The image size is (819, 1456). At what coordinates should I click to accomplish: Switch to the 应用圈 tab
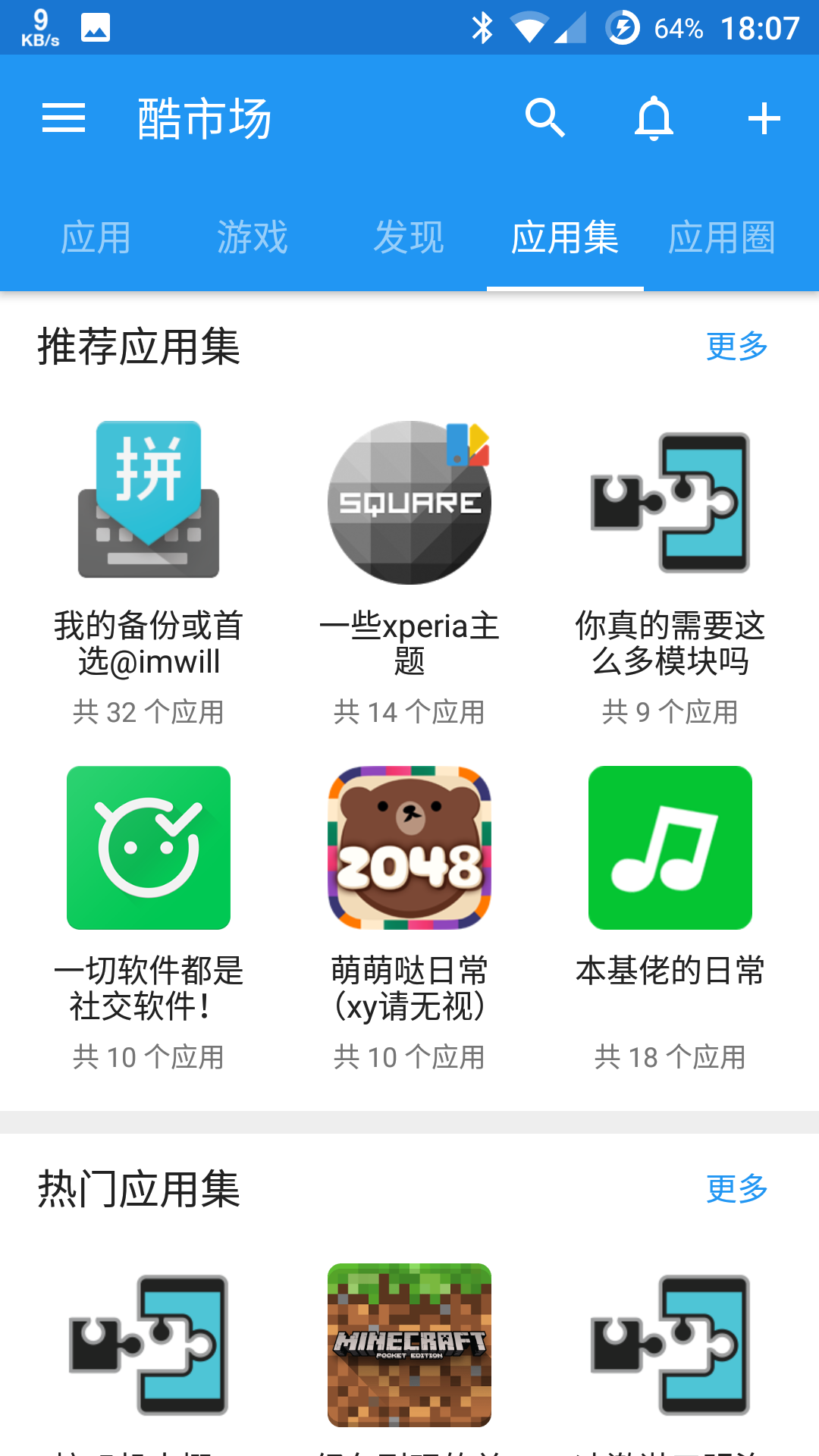click(x=722, y=237)
